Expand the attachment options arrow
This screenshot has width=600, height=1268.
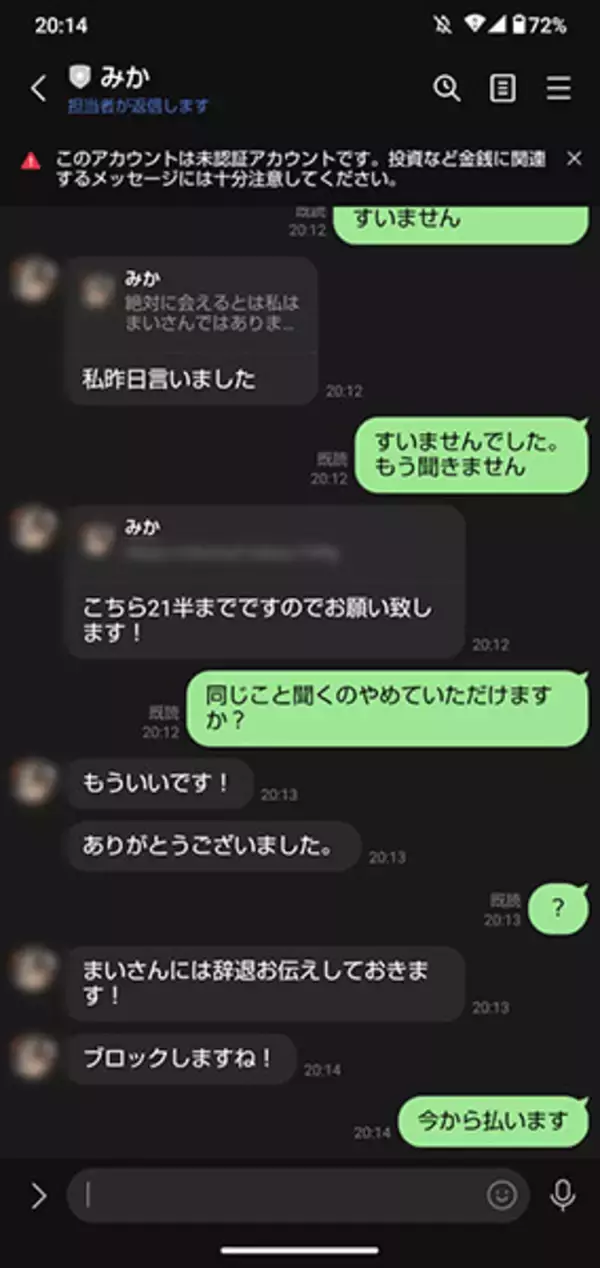tap(38, 1195)
